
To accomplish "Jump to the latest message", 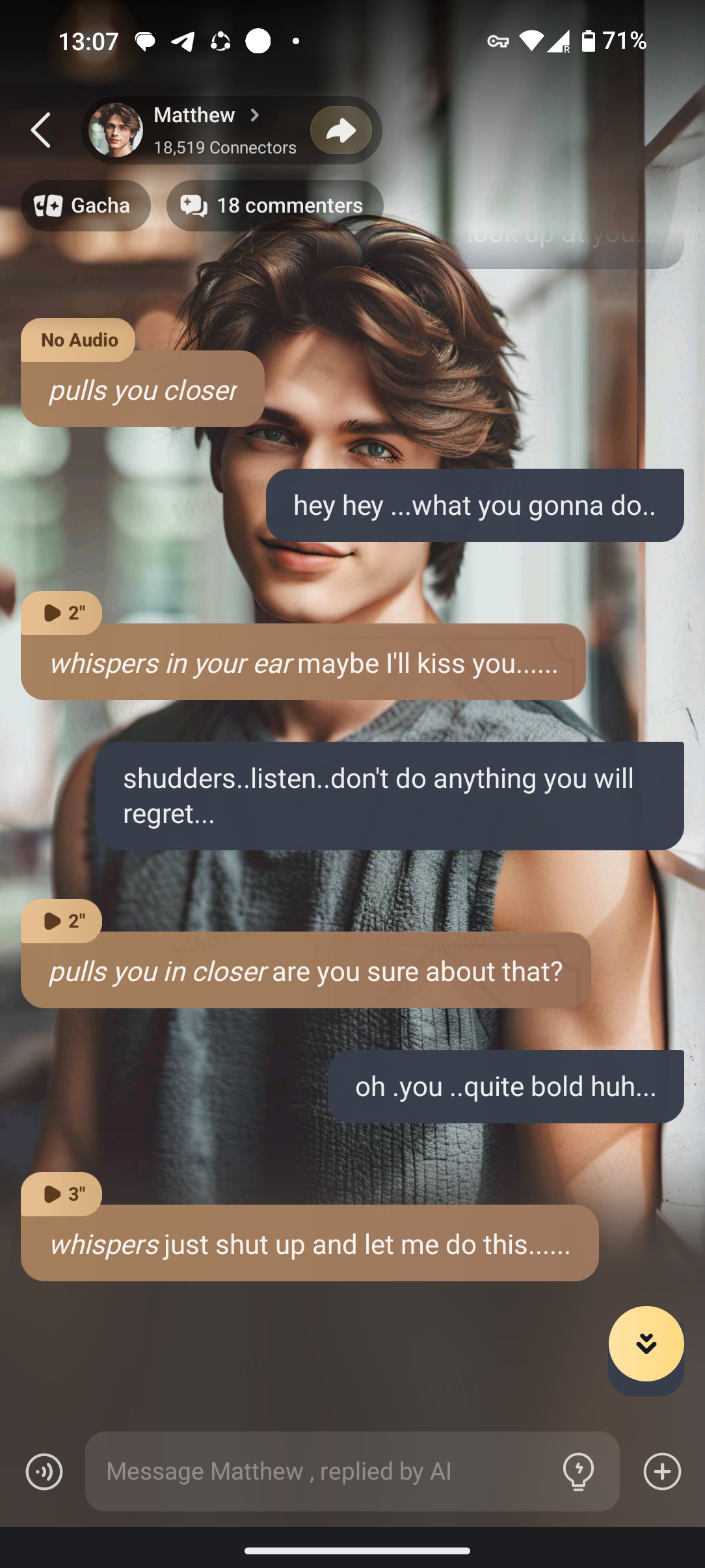I will click(646, 1344).
